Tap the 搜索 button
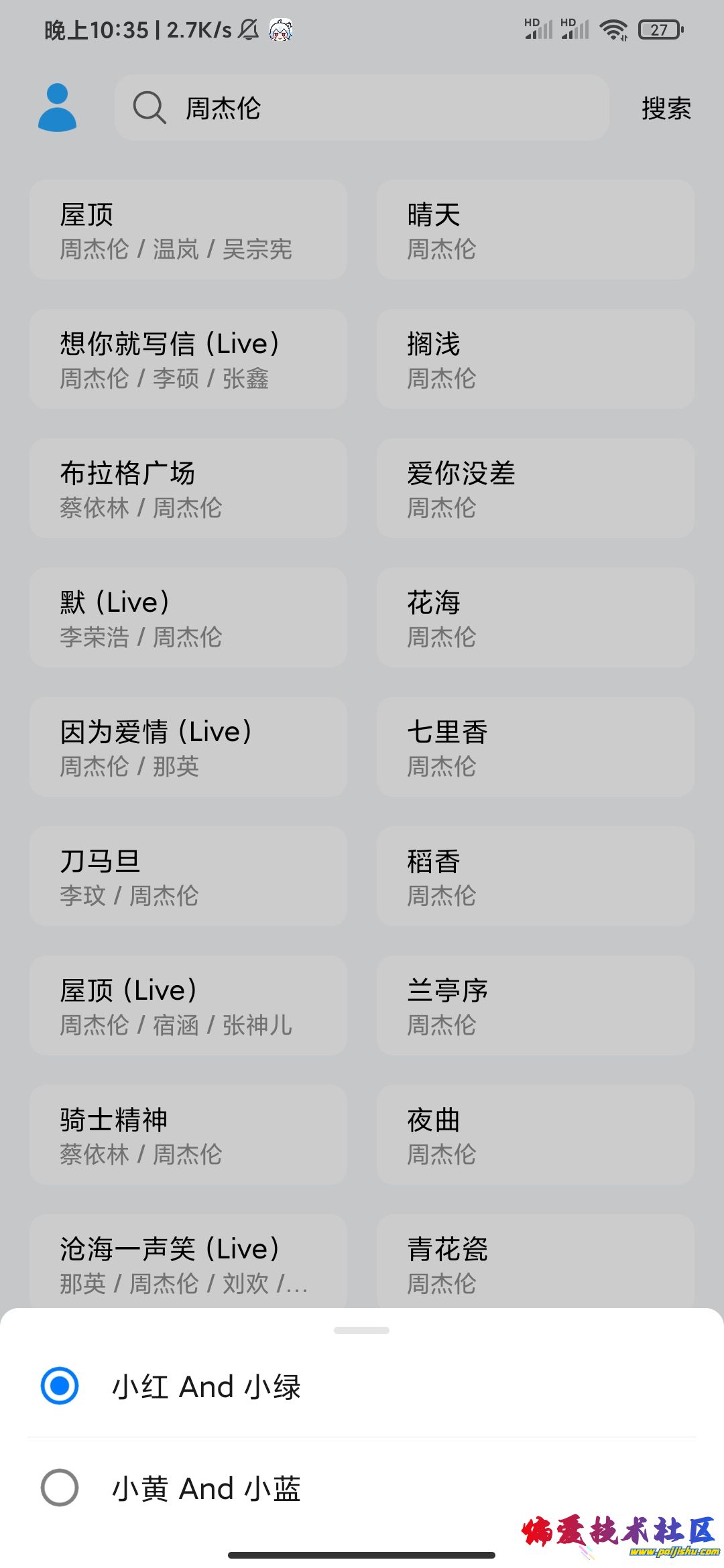 click(x=666, y=109)
